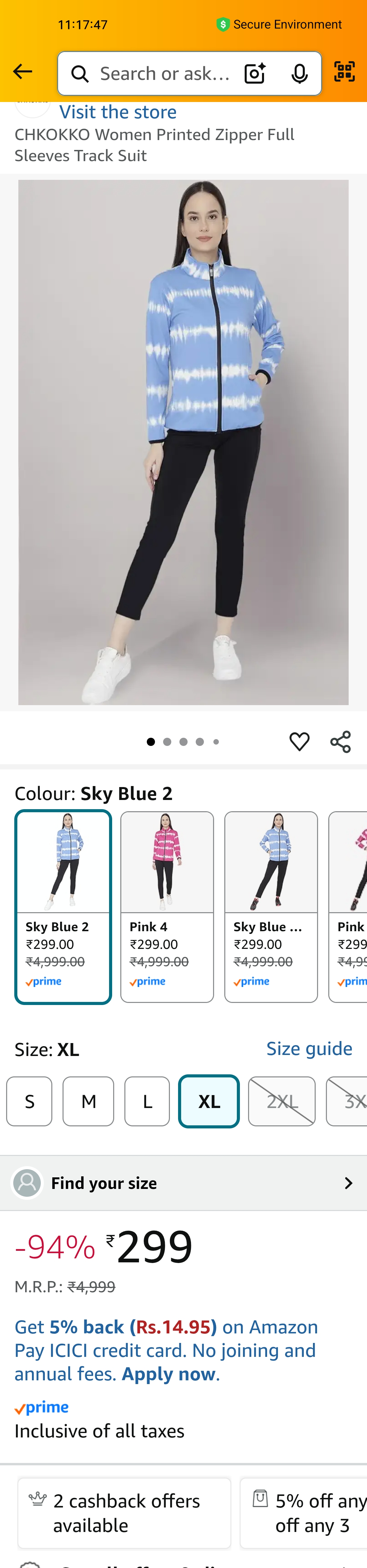Image resolution: width=367 pixels, height=1568 pixels.
Task: Pick size M
Action: (88, 1101)
